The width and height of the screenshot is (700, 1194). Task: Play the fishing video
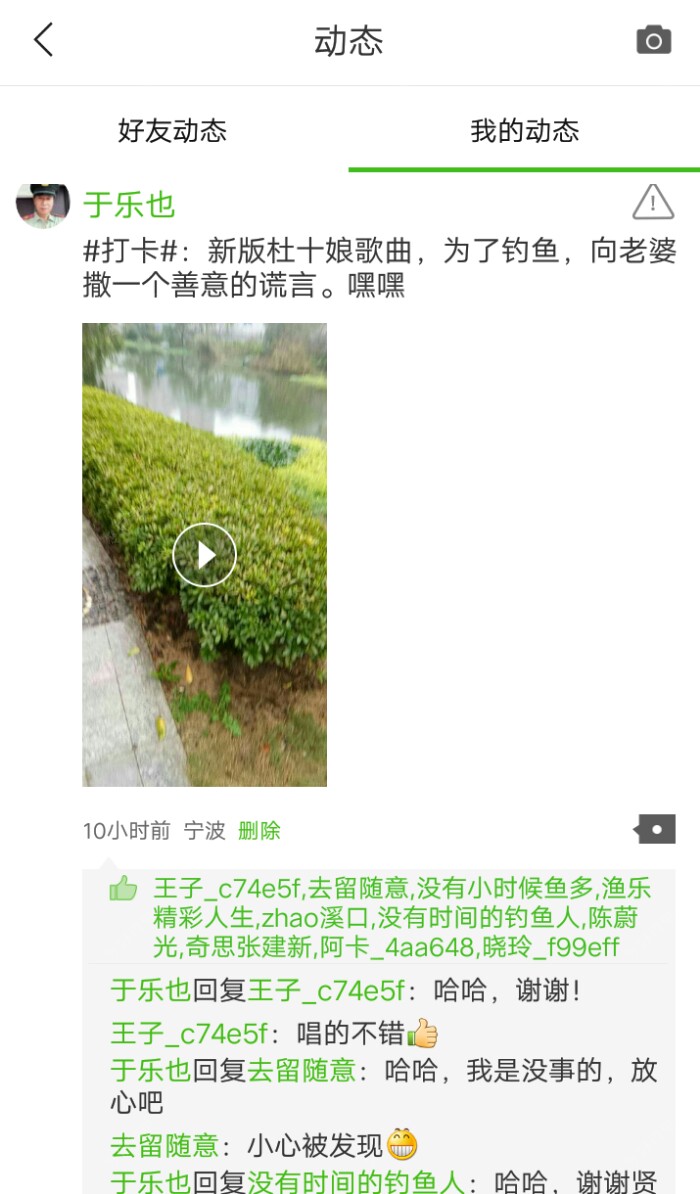pyautogui.click(x=204, y=554)
